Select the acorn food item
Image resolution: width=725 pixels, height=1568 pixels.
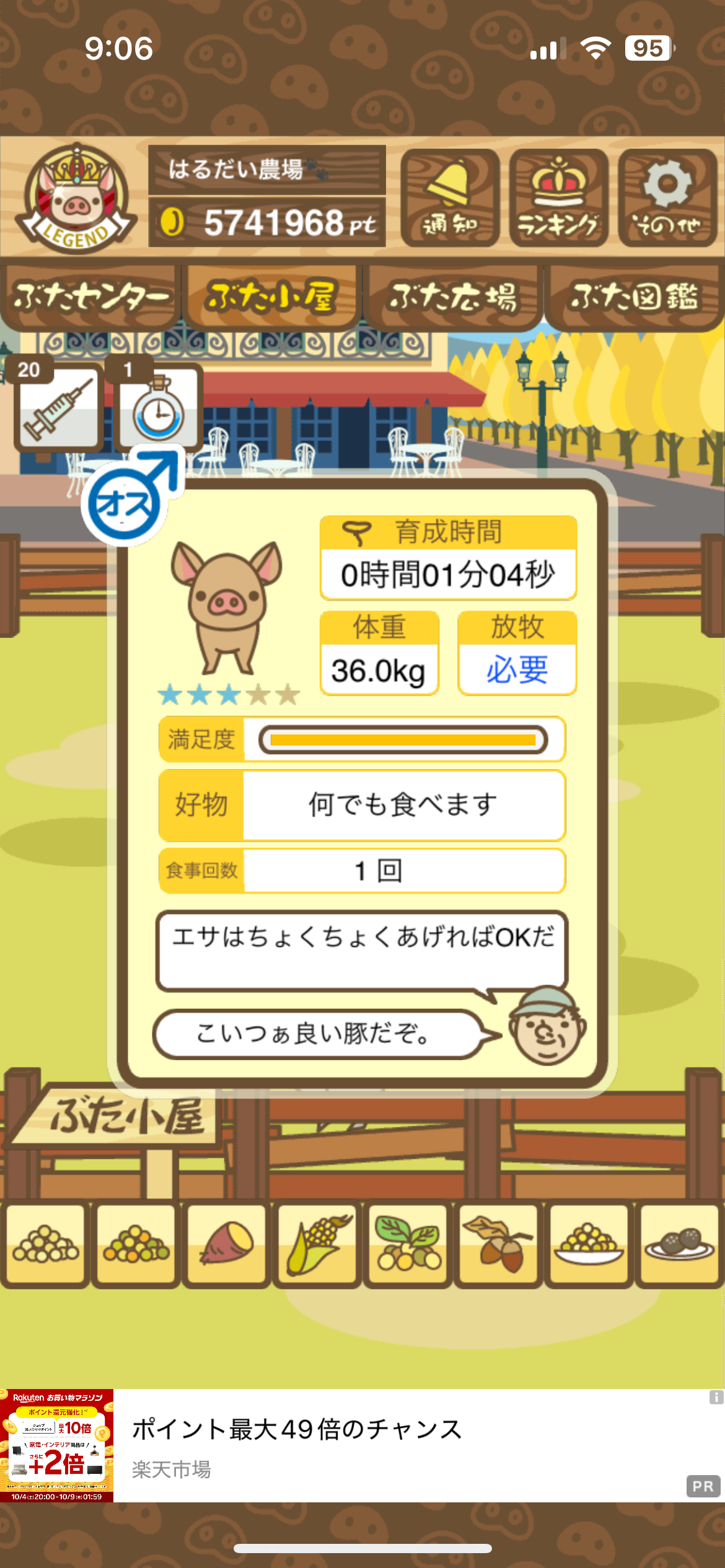click(x=498, y=1244)
